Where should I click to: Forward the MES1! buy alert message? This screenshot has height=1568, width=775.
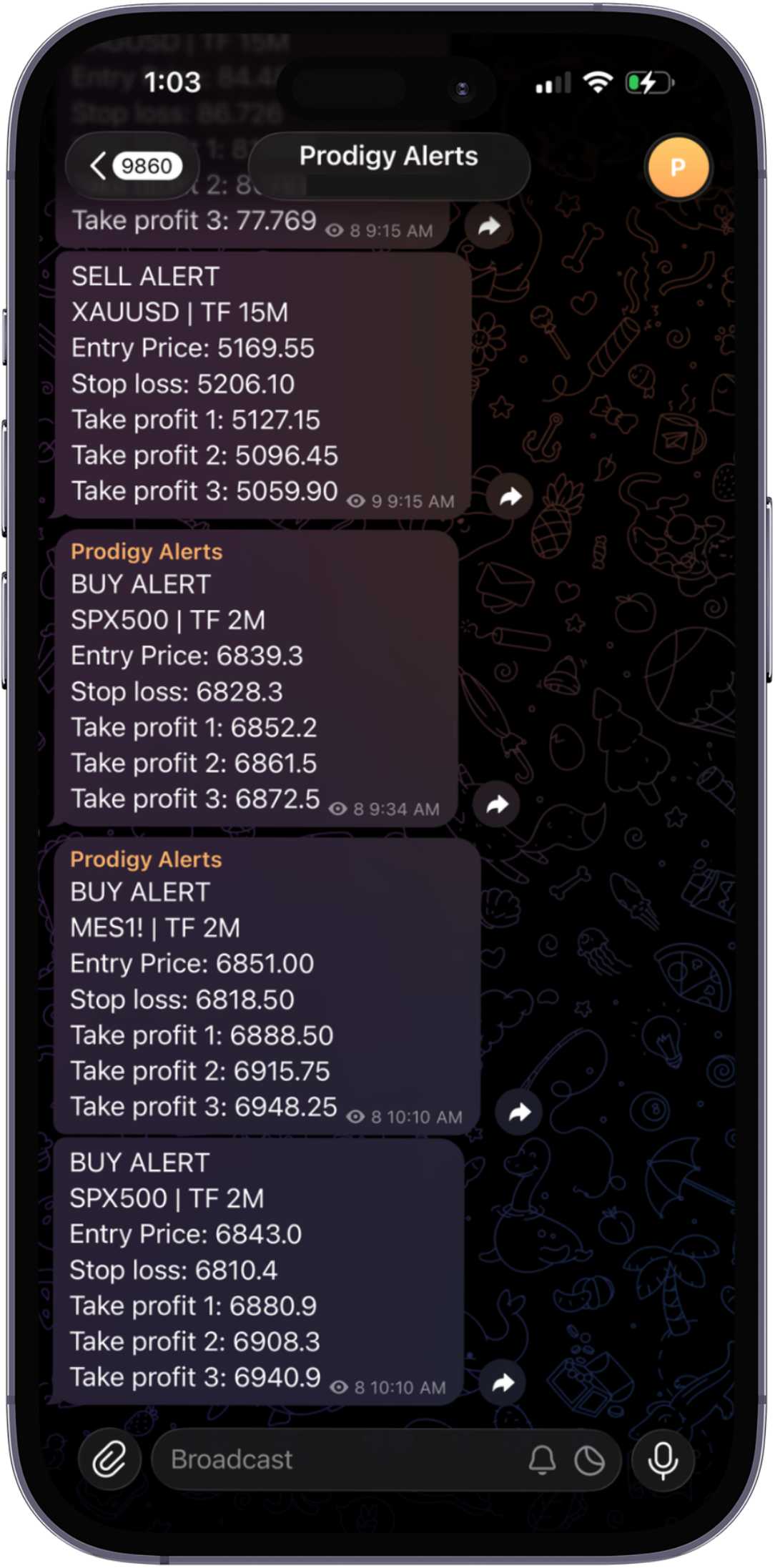[520, 1113]
